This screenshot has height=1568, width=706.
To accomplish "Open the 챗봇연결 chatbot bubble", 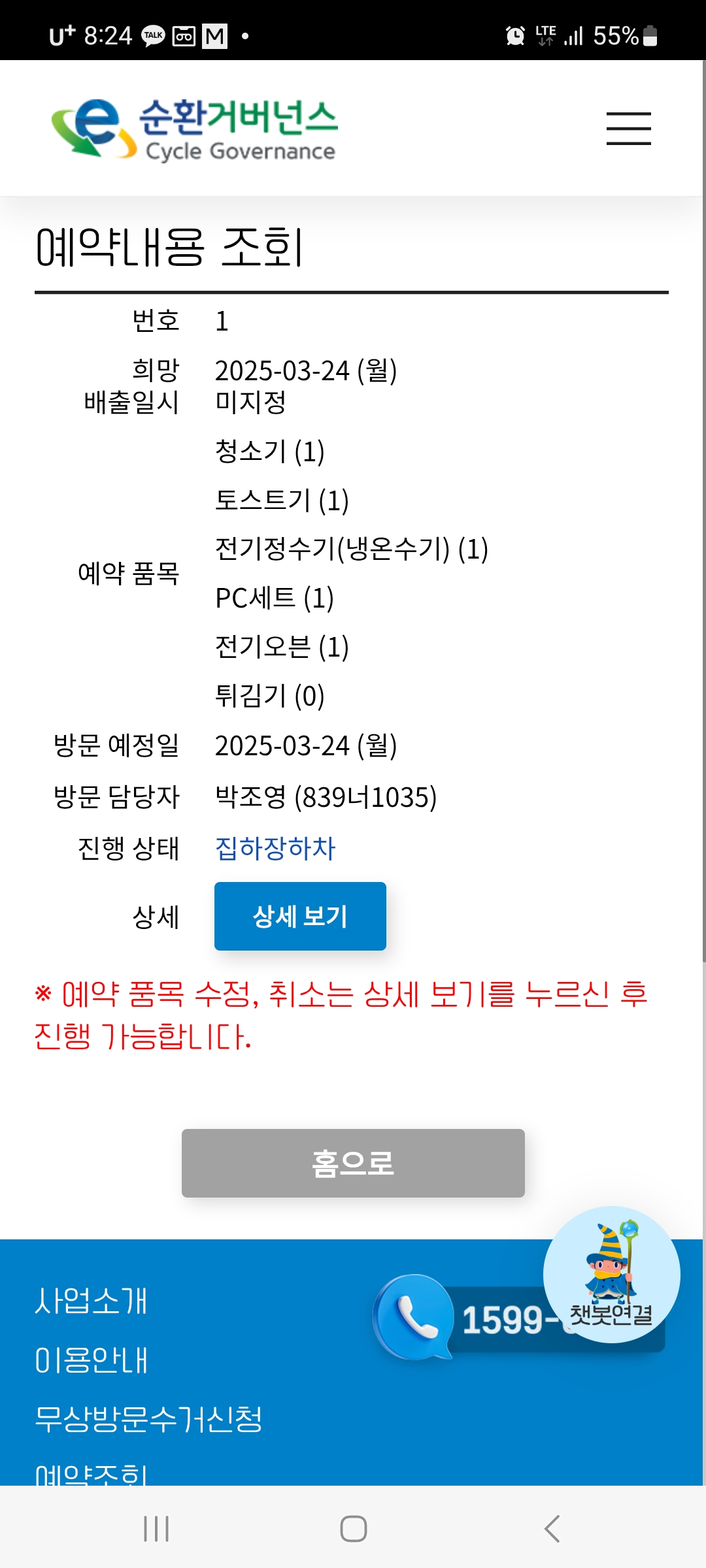I will 612,1274.
